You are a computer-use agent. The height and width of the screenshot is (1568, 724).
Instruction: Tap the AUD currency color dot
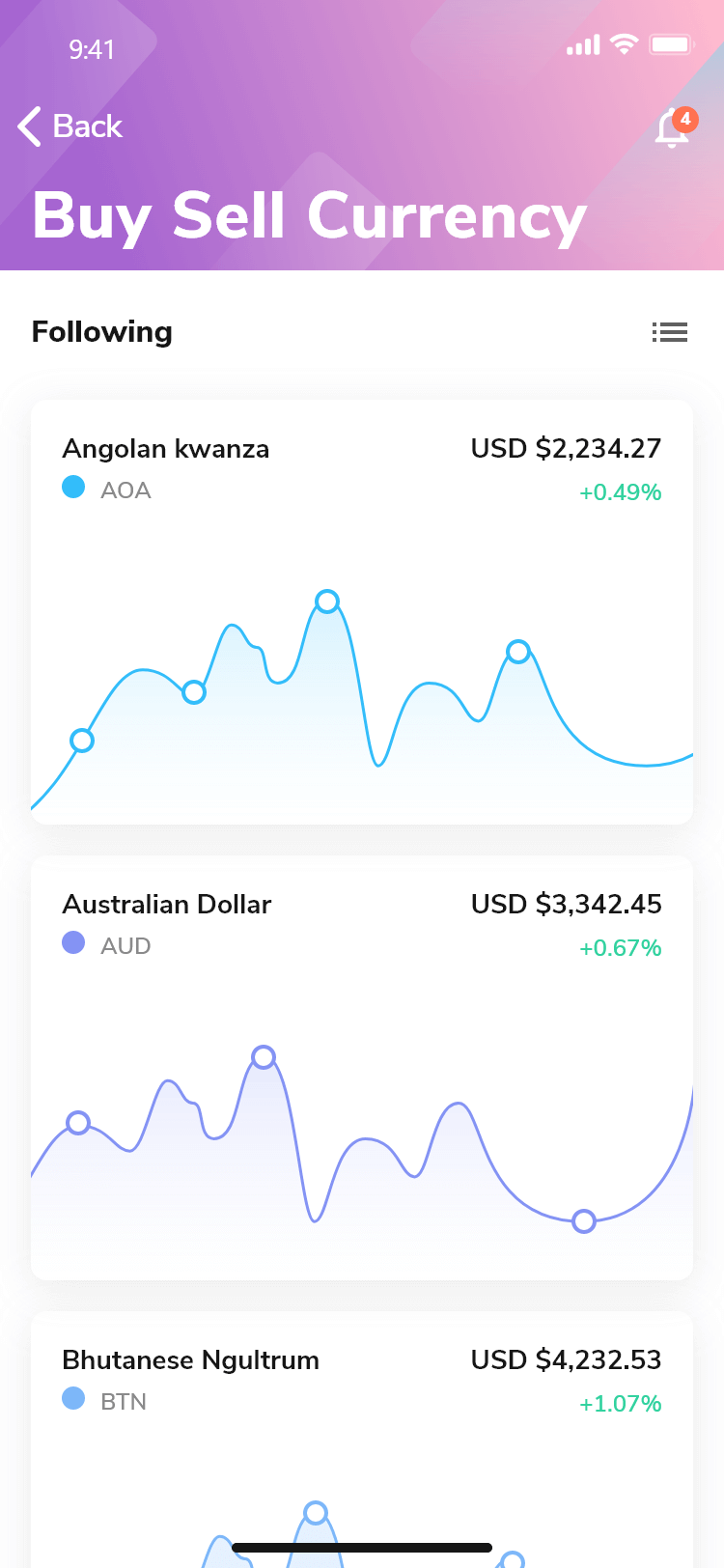[73, 942]
